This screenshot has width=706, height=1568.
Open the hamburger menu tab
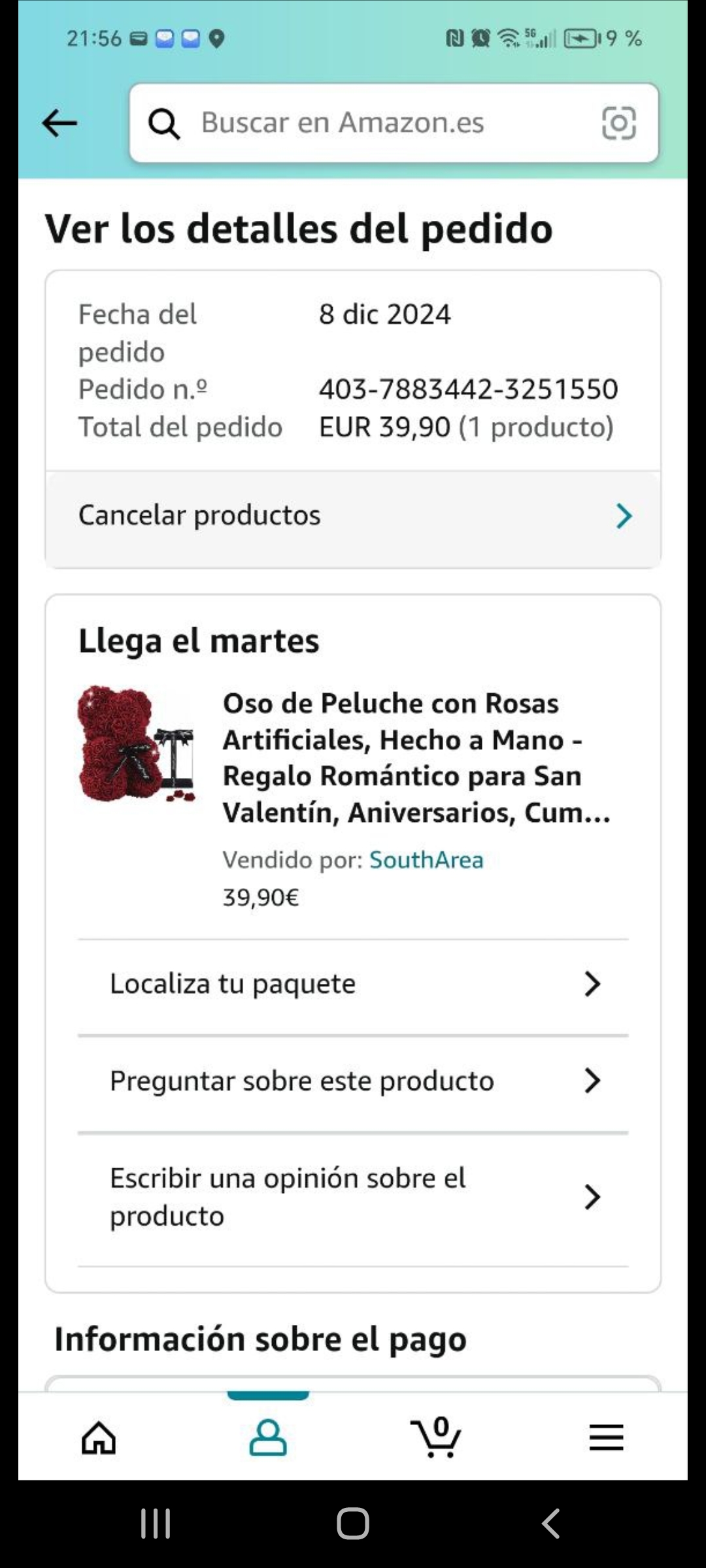606,1437
